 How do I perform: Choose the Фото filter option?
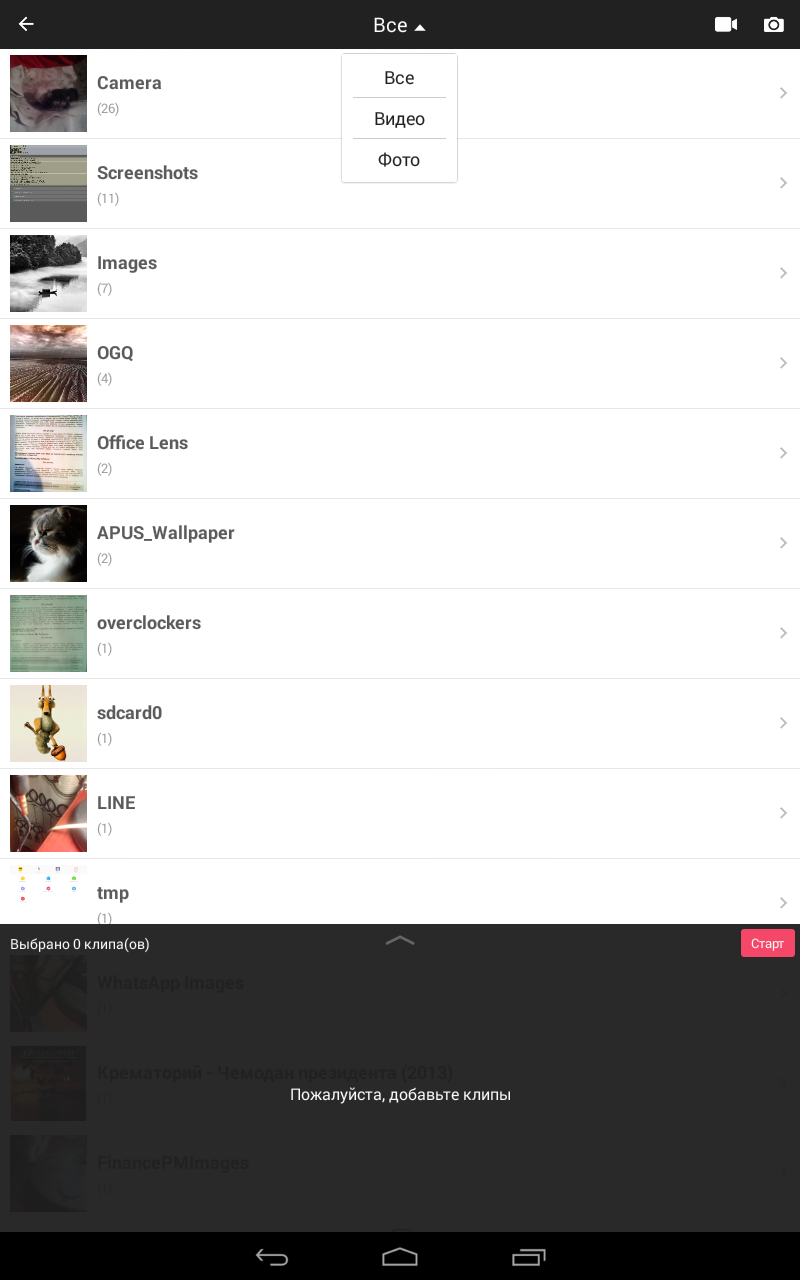coord(399,160)
